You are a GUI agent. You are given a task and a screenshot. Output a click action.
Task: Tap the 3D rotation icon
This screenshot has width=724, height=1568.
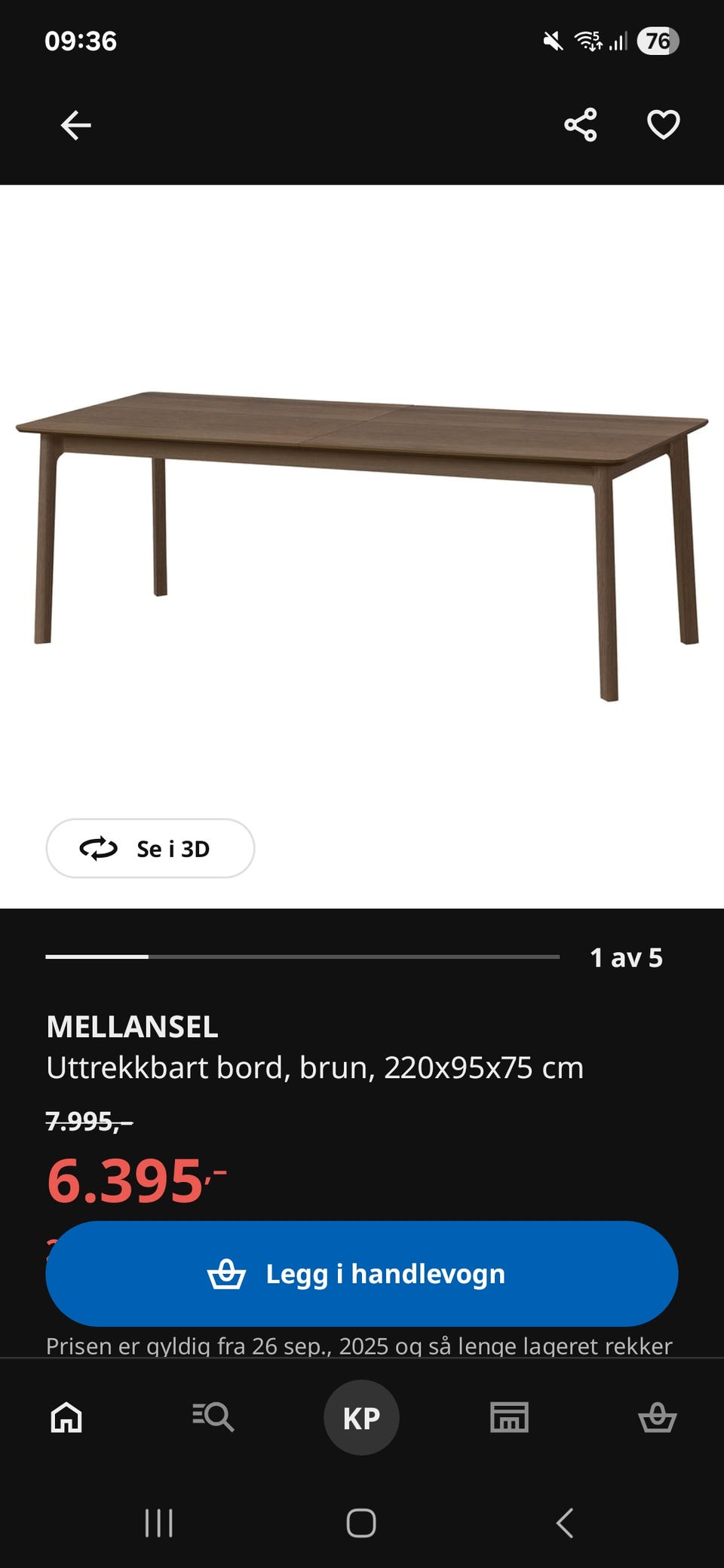97,849
